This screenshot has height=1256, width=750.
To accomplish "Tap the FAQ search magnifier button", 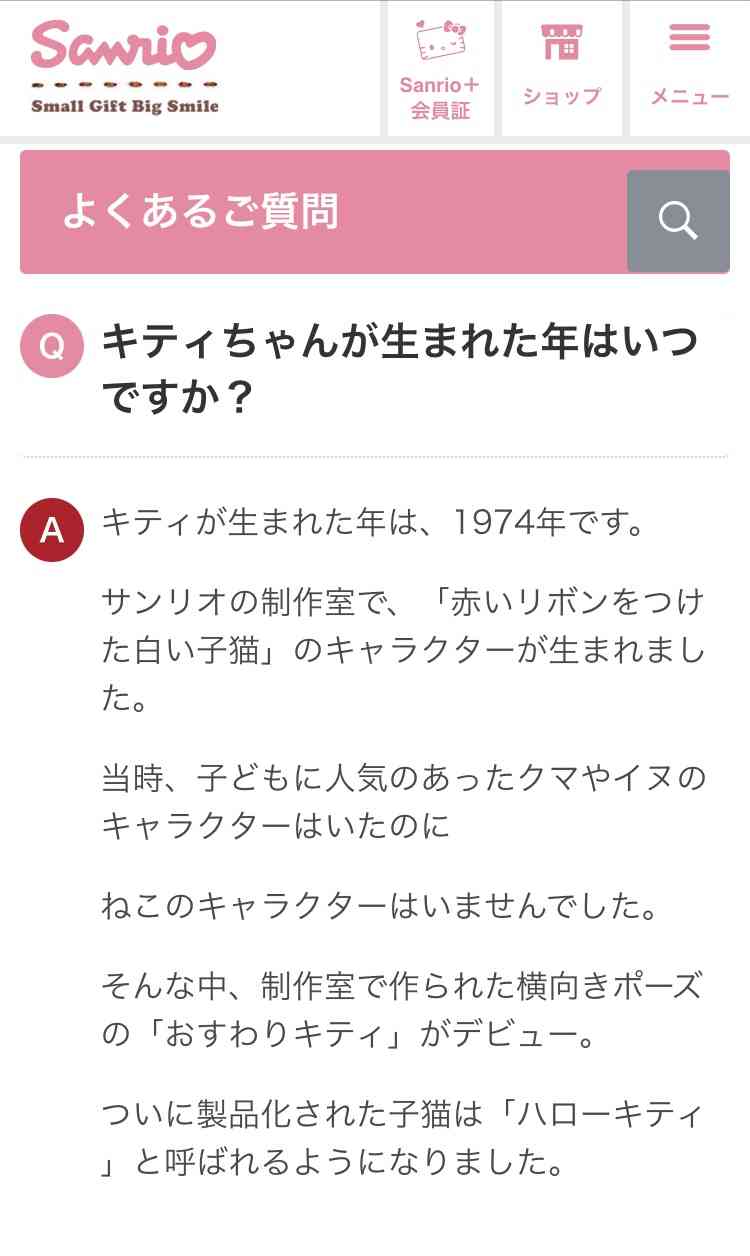I will pyautogui.click(x=678, y=221).
